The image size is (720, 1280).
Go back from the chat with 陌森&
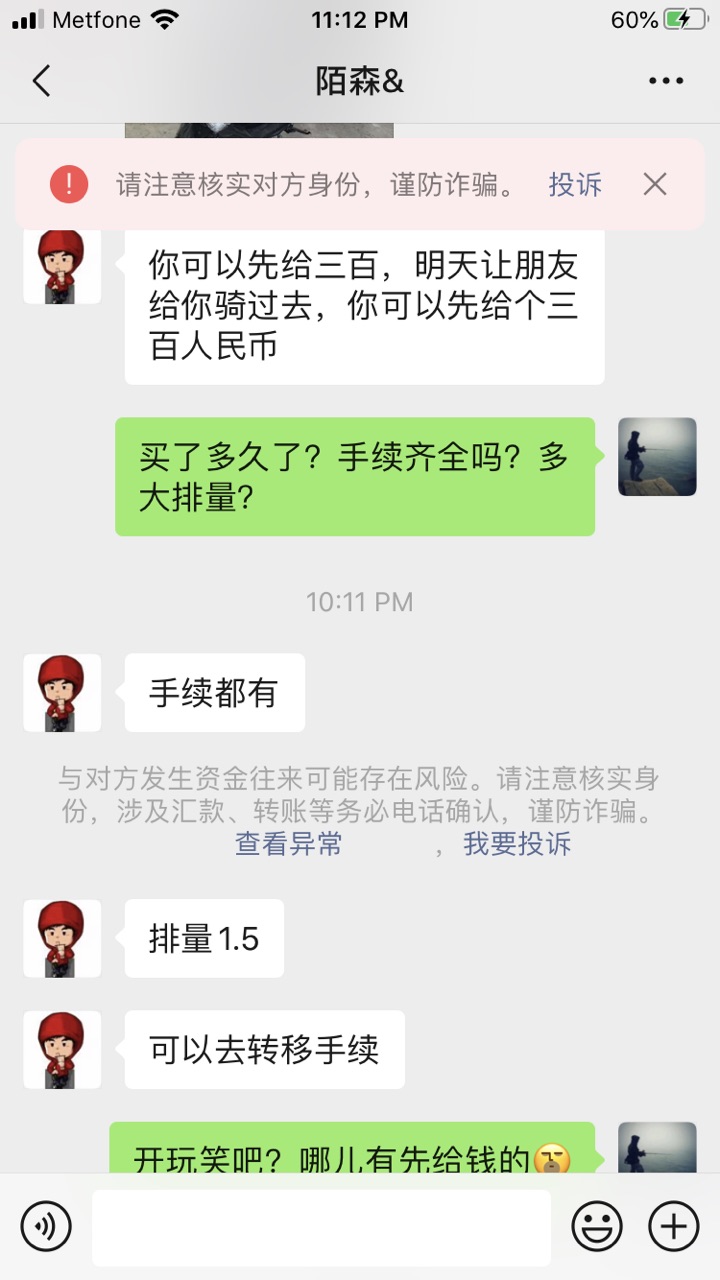click(41, 81)
